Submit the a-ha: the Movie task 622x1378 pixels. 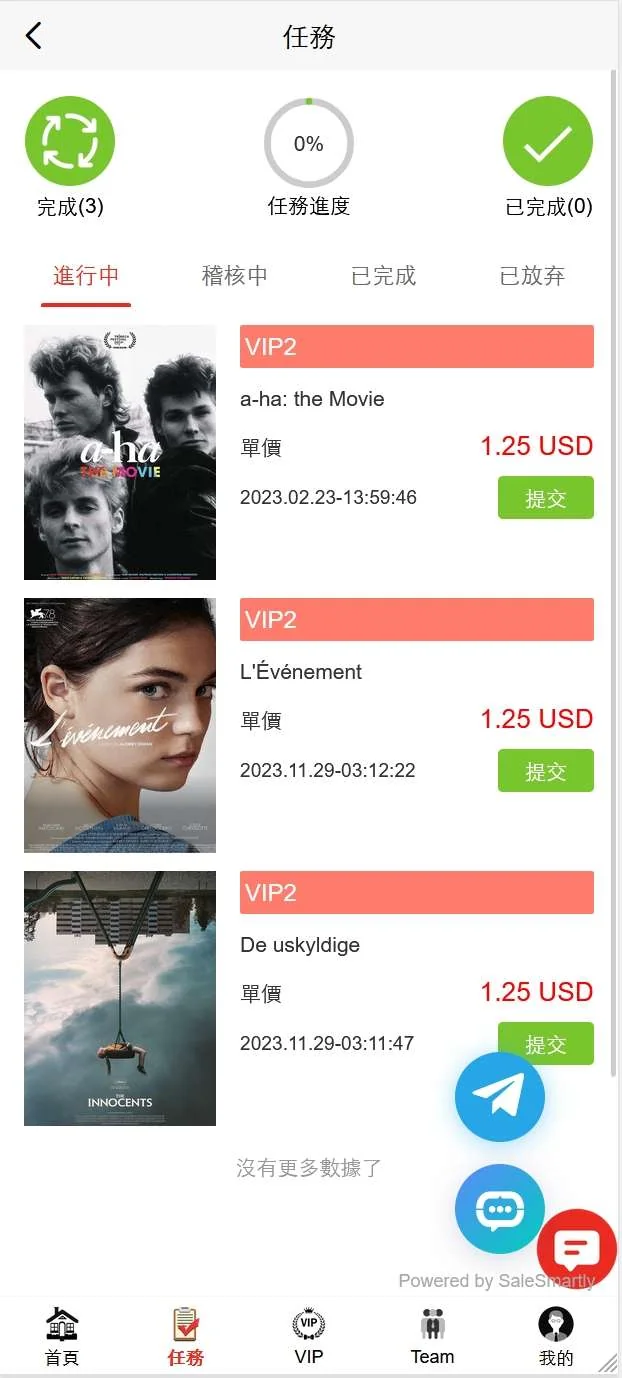(545, 498)
